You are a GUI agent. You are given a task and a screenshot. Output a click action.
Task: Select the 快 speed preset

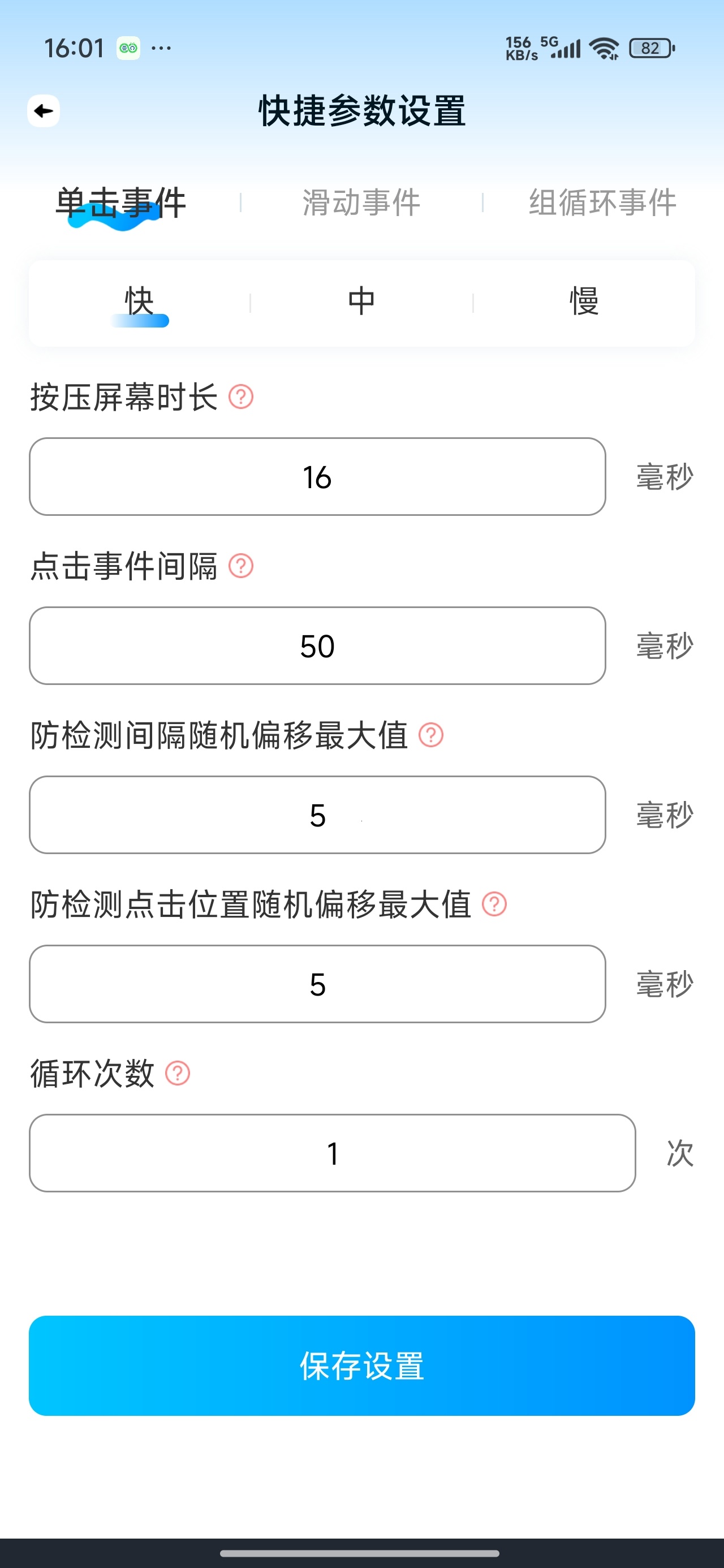coord(140,303)
